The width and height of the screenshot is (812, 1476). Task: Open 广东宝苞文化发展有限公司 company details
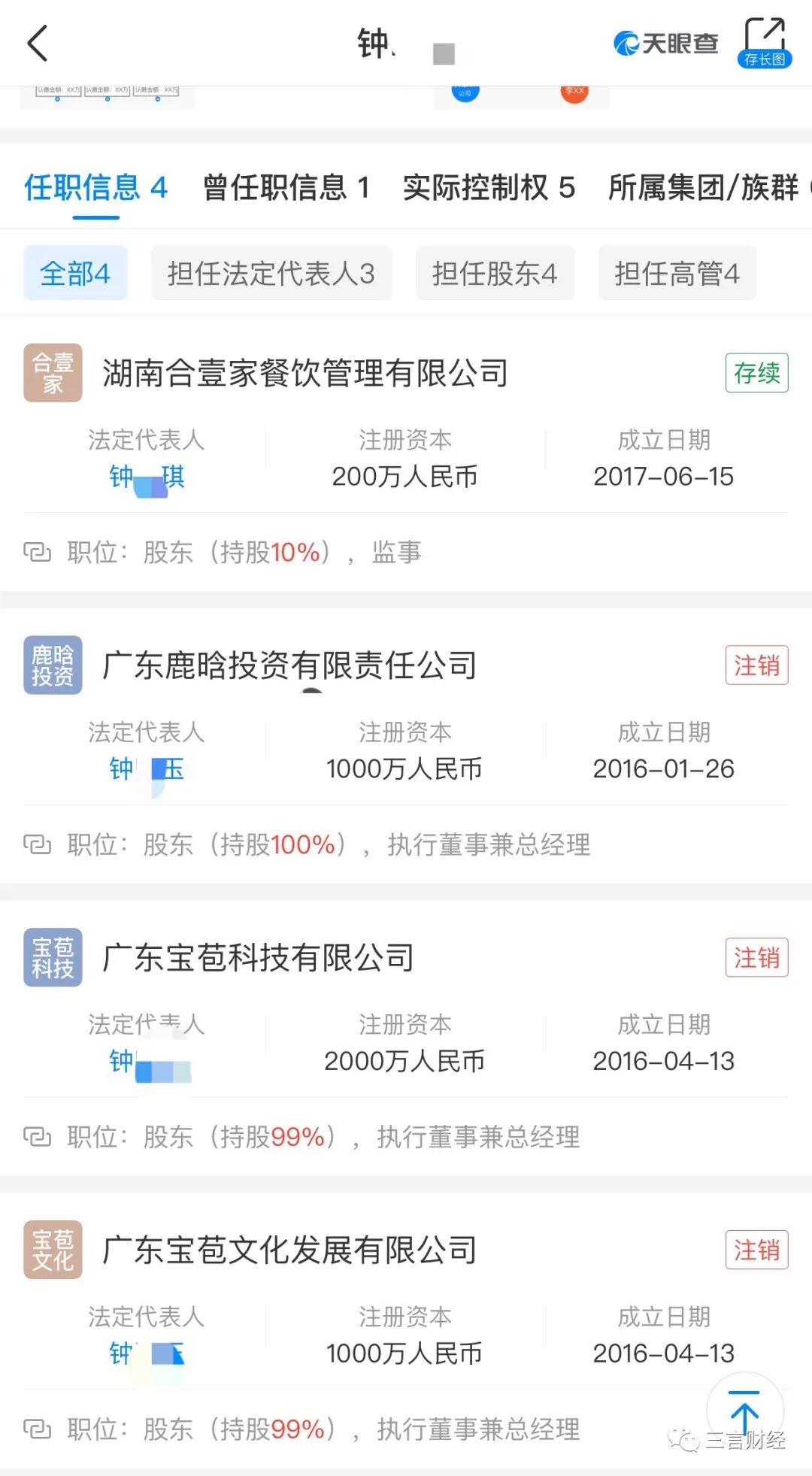290,1250
